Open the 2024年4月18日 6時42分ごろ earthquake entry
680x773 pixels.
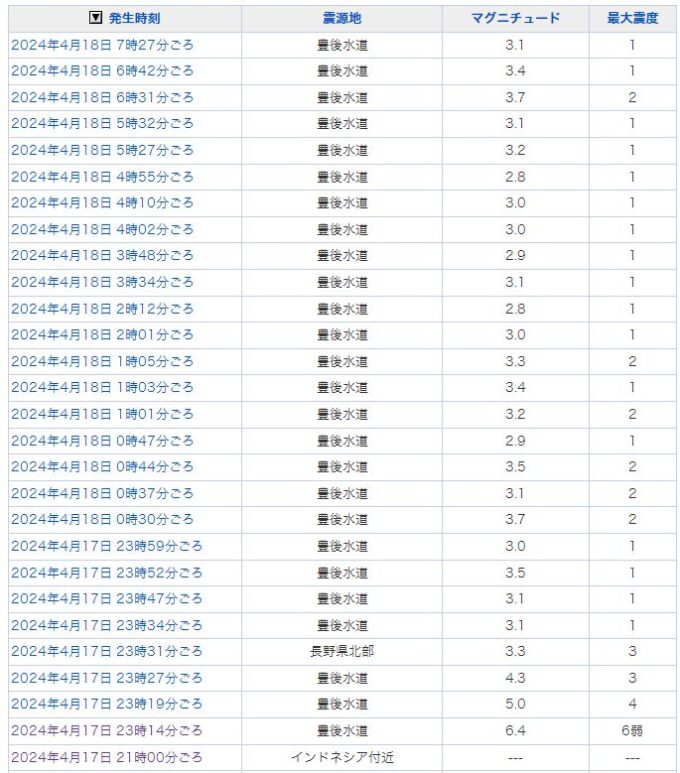[x=102, y=71]
